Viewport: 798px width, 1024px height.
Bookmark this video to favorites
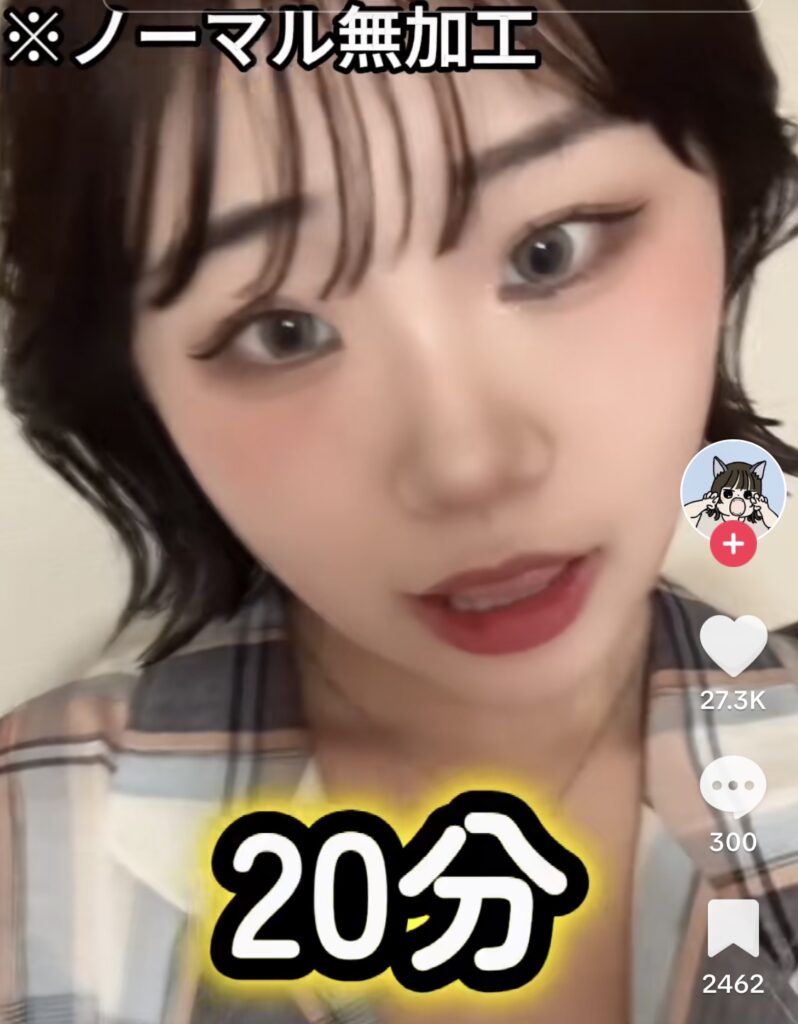[732, 929]
